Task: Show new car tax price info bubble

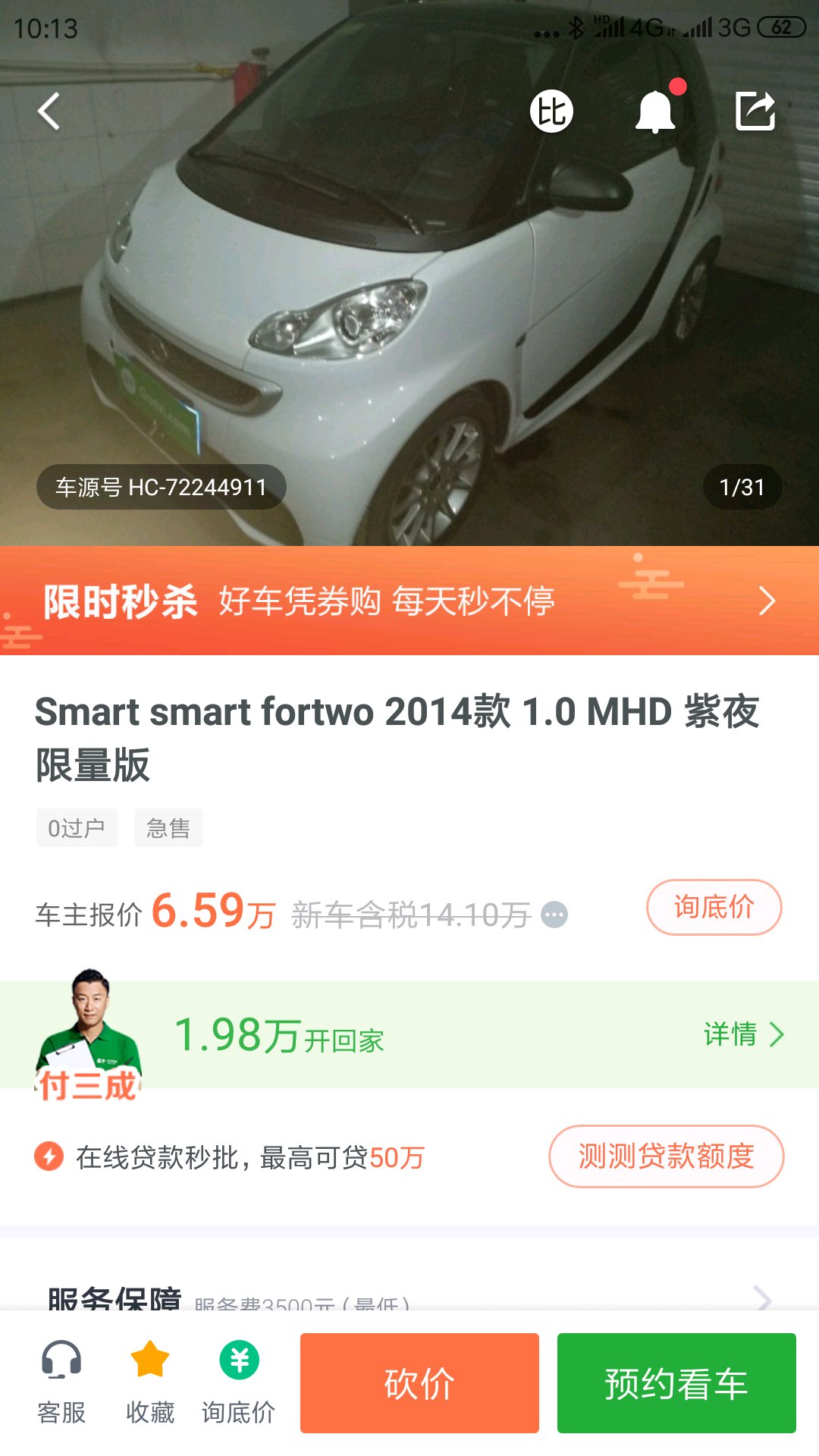Action: coord(554,915)
